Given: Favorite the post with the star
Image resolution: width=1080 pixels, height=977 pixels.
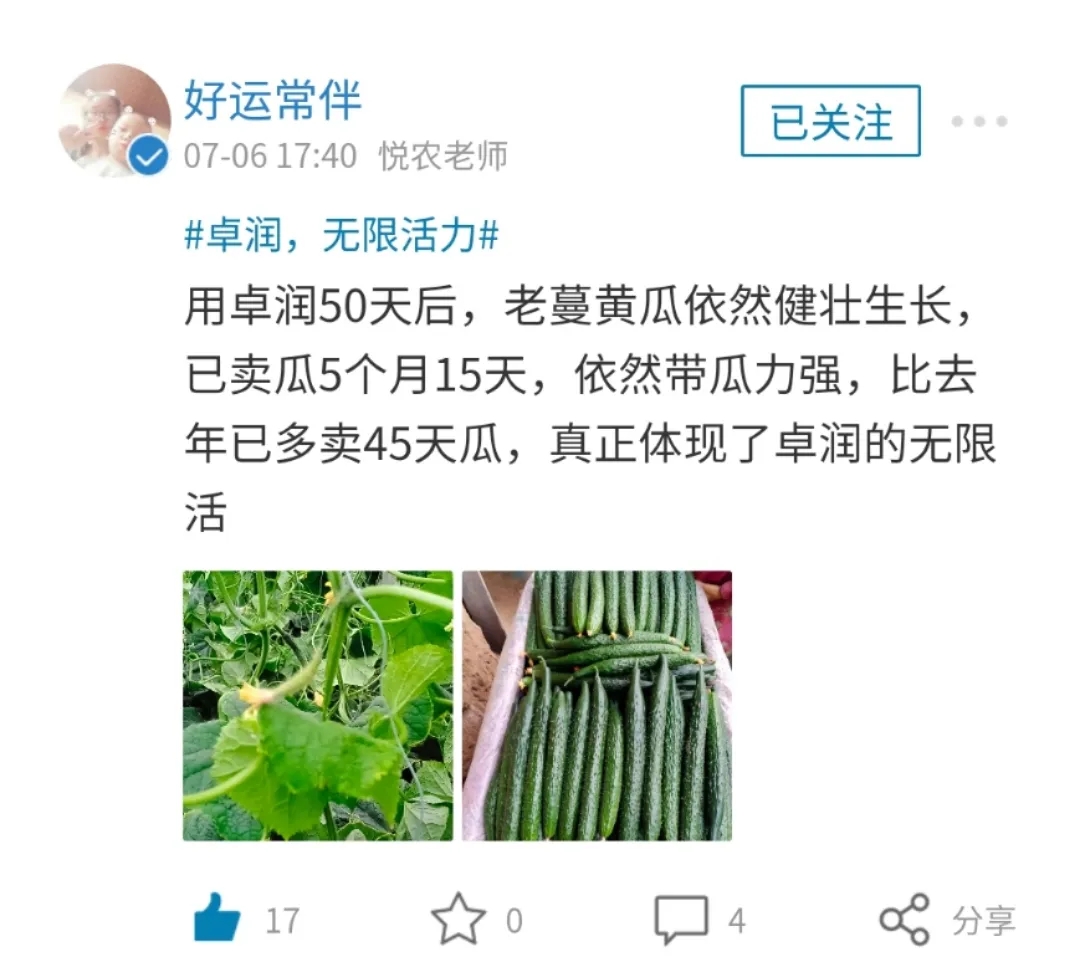Looking at the screenshot, I should coord(458,920).
